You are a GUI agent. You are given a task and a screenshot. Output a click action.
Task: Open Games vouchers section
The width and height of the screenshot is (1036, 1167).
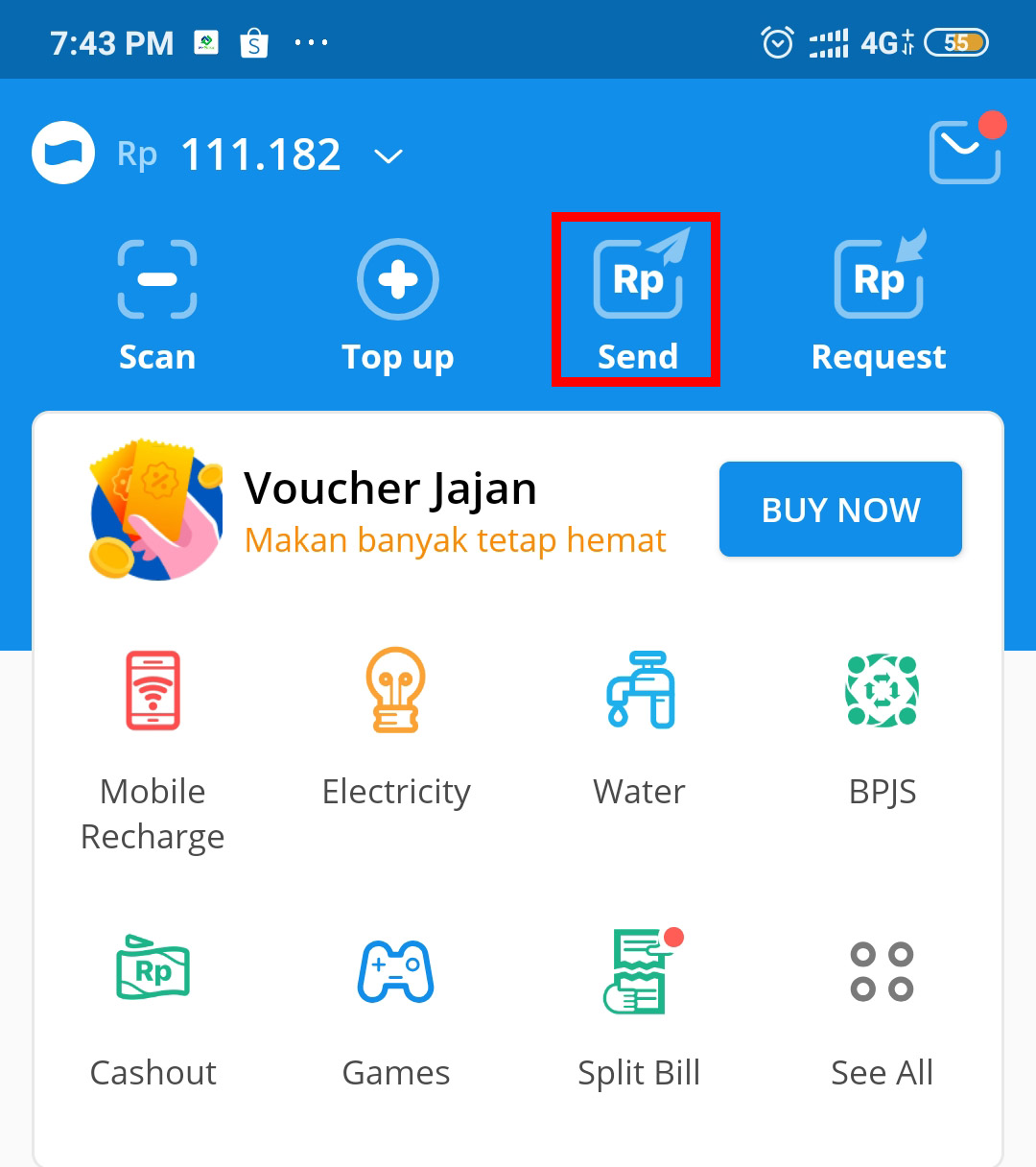click(396, 1008)
